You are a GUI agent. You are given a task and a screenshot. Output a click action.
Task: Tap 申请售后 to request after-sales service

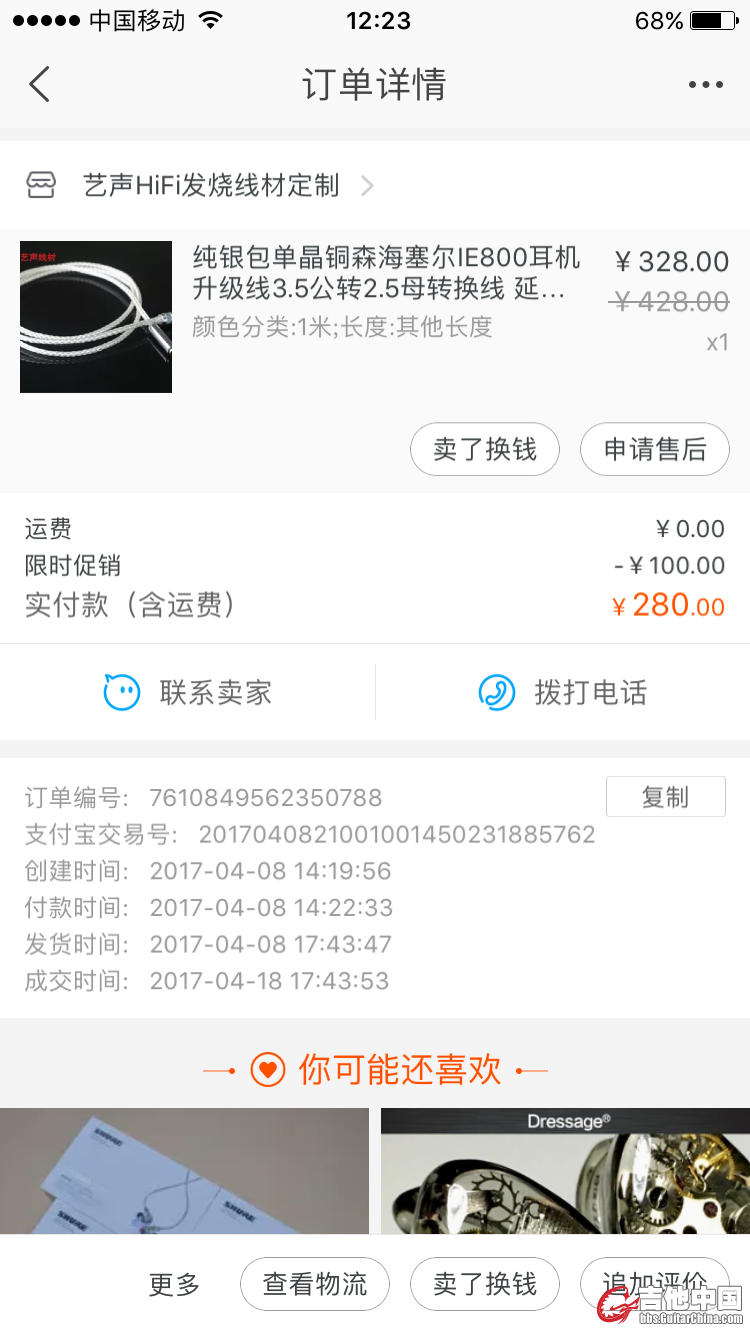[x=655, y=450]
